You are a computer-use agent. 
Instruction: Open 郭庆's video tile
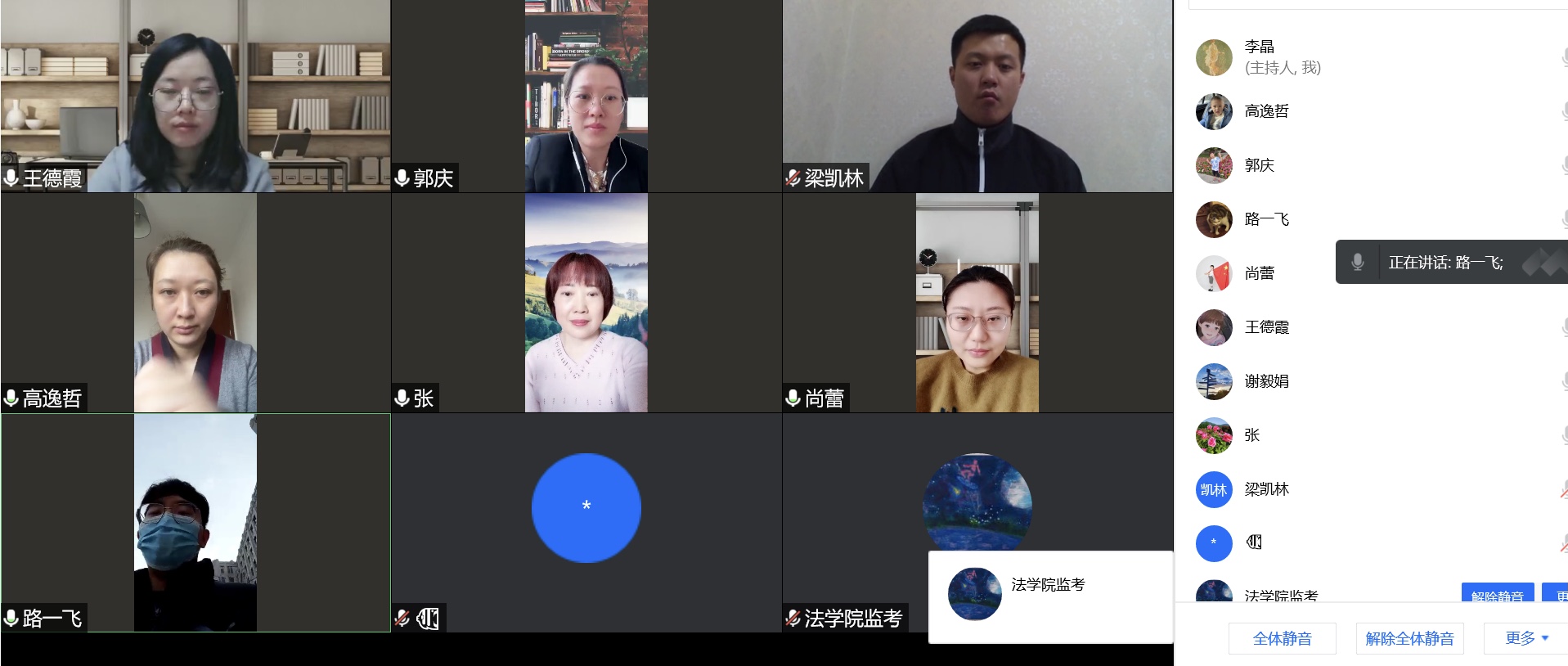(586, 96)
